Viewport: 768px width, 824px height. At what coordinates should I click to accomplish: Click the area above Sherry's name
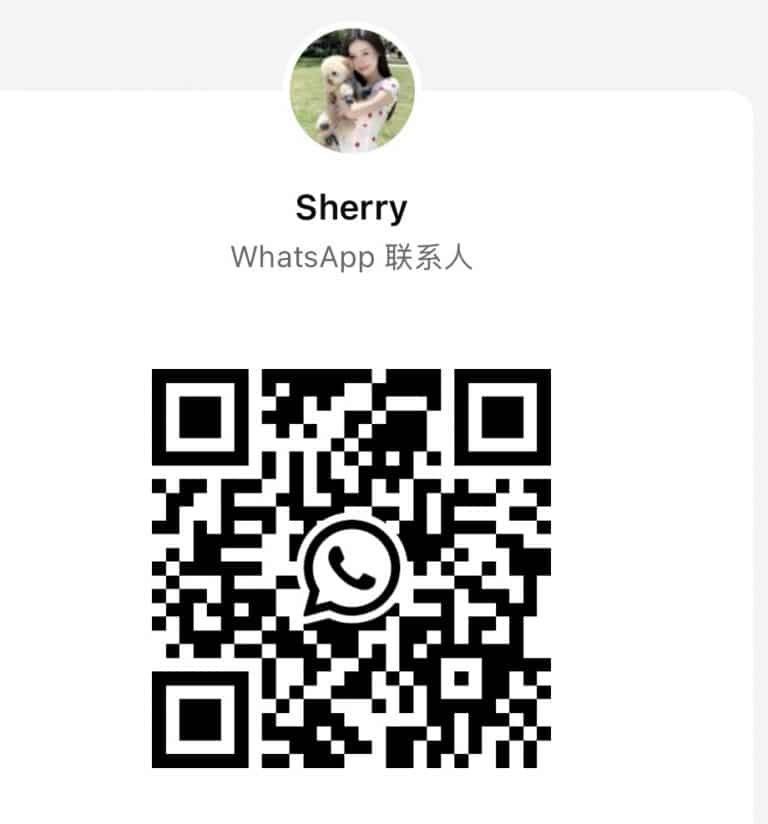coord(351,170)
